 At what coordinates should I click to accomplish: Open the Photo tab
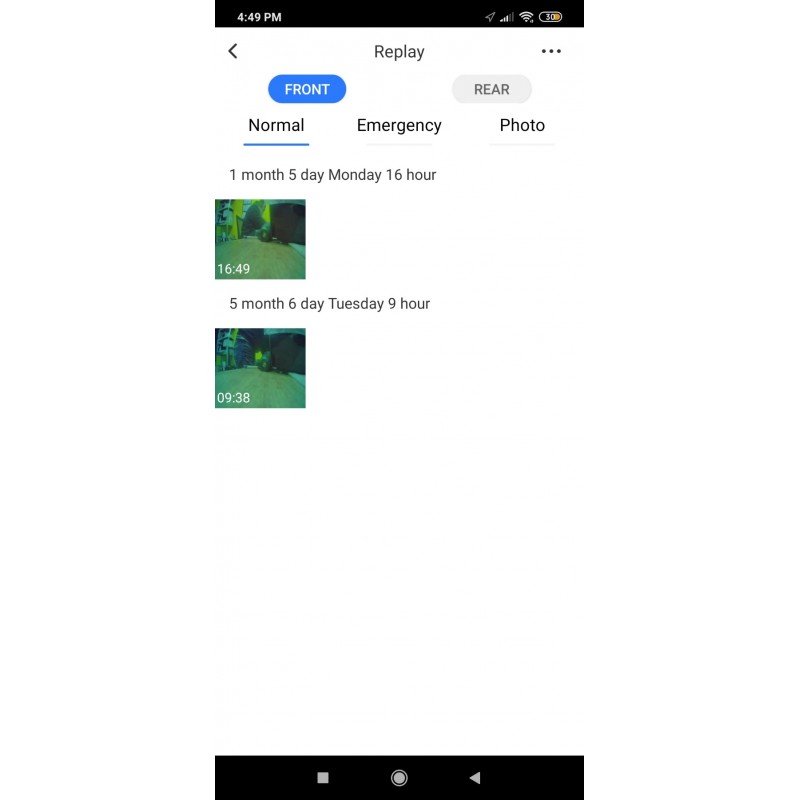coord(522,125)
